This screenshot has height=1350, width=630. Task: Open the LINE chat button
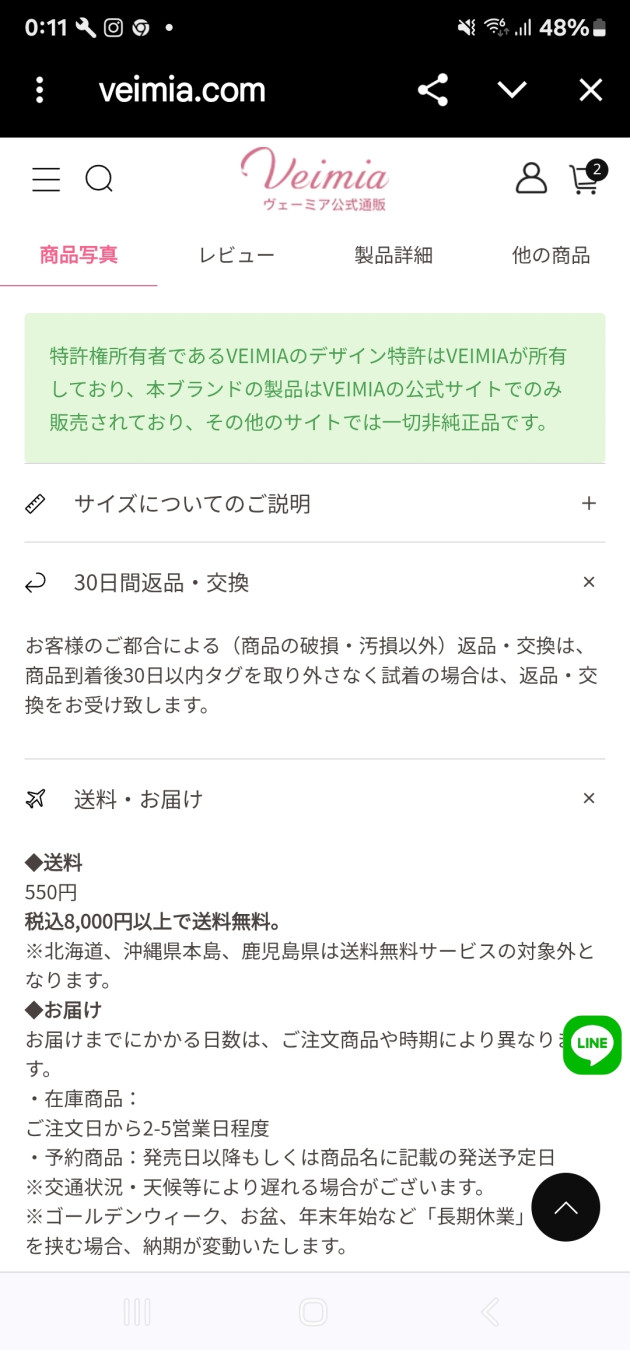(x=592, y=1045)
